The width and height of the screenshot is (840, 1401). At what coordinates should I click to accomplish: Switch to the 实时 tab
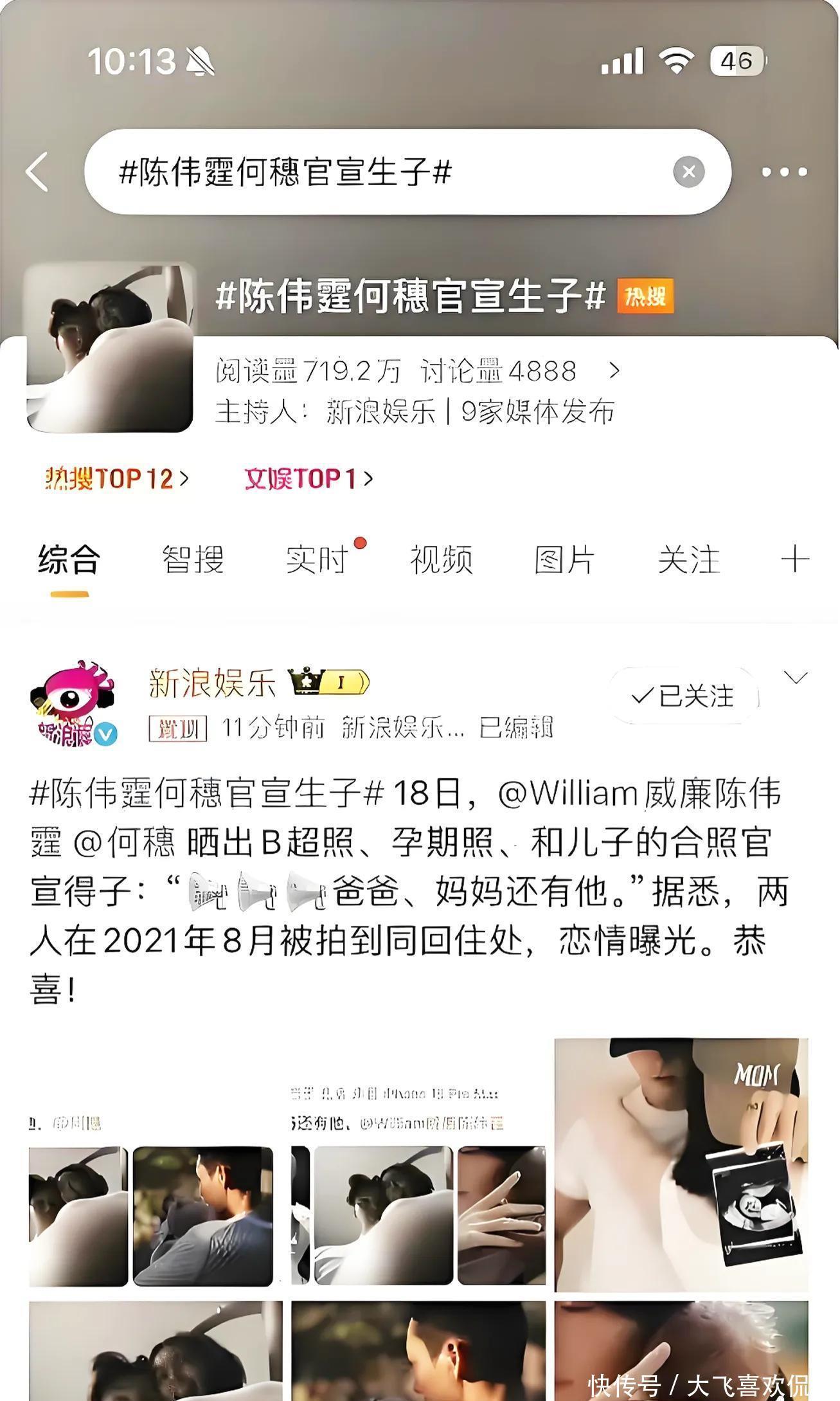(x=317, y=559)
